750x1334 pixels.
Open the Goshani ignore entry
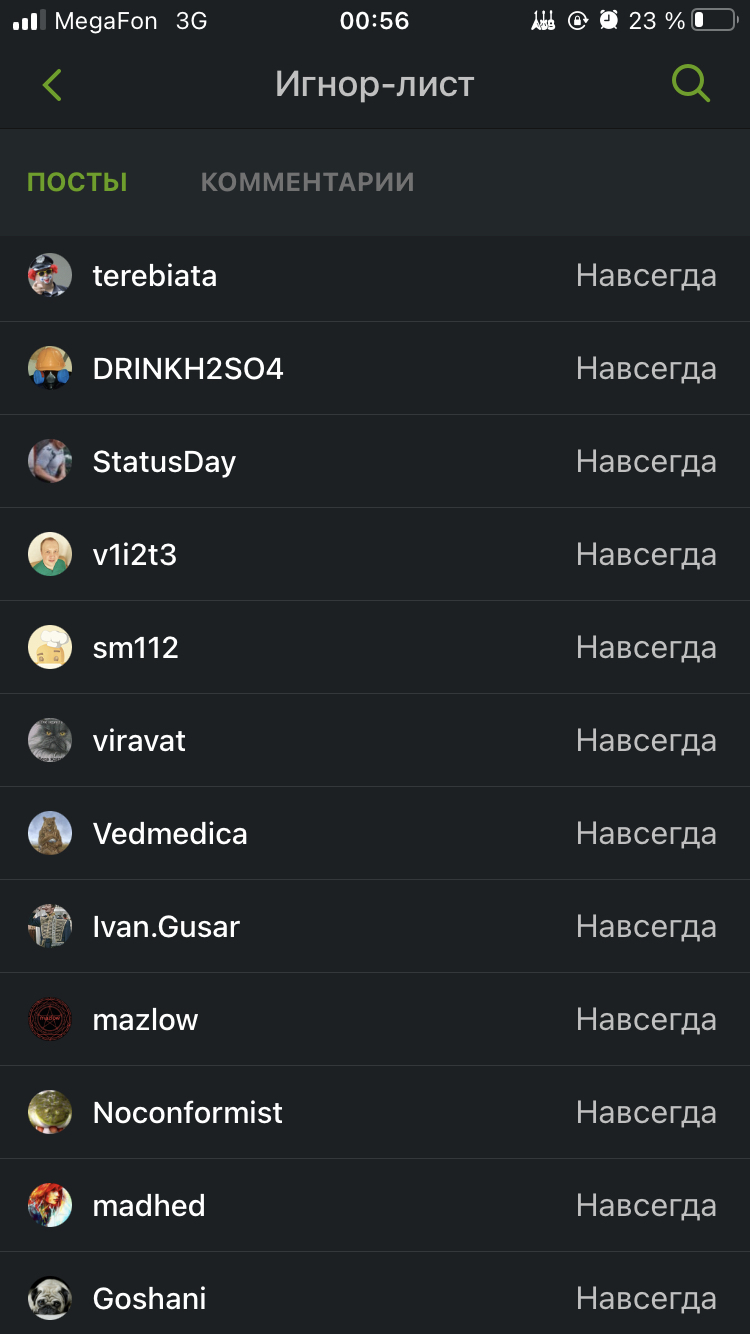[x=375, y=1298]
